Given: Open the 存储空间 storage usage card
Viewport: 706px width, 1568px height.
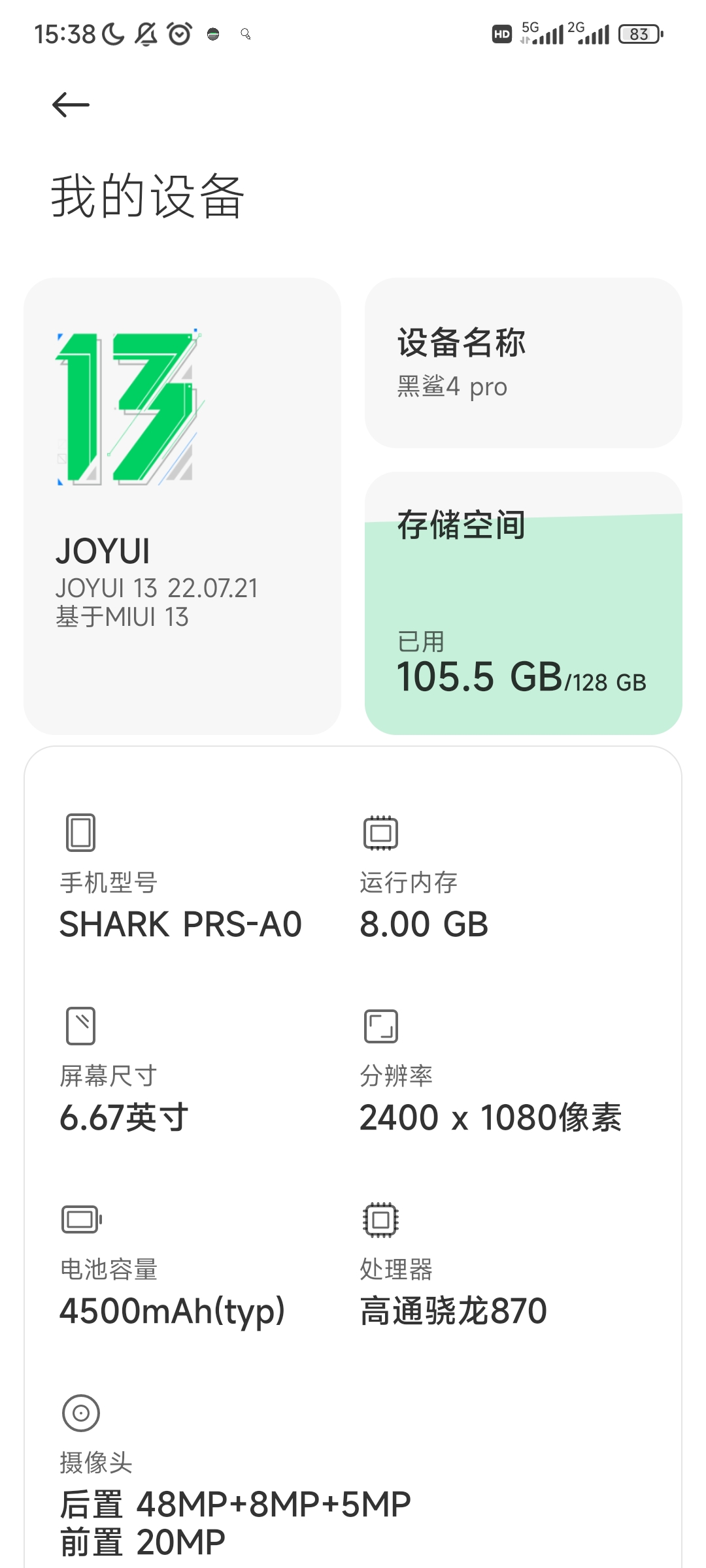Looking at the screenshot, I should (524, 603).
